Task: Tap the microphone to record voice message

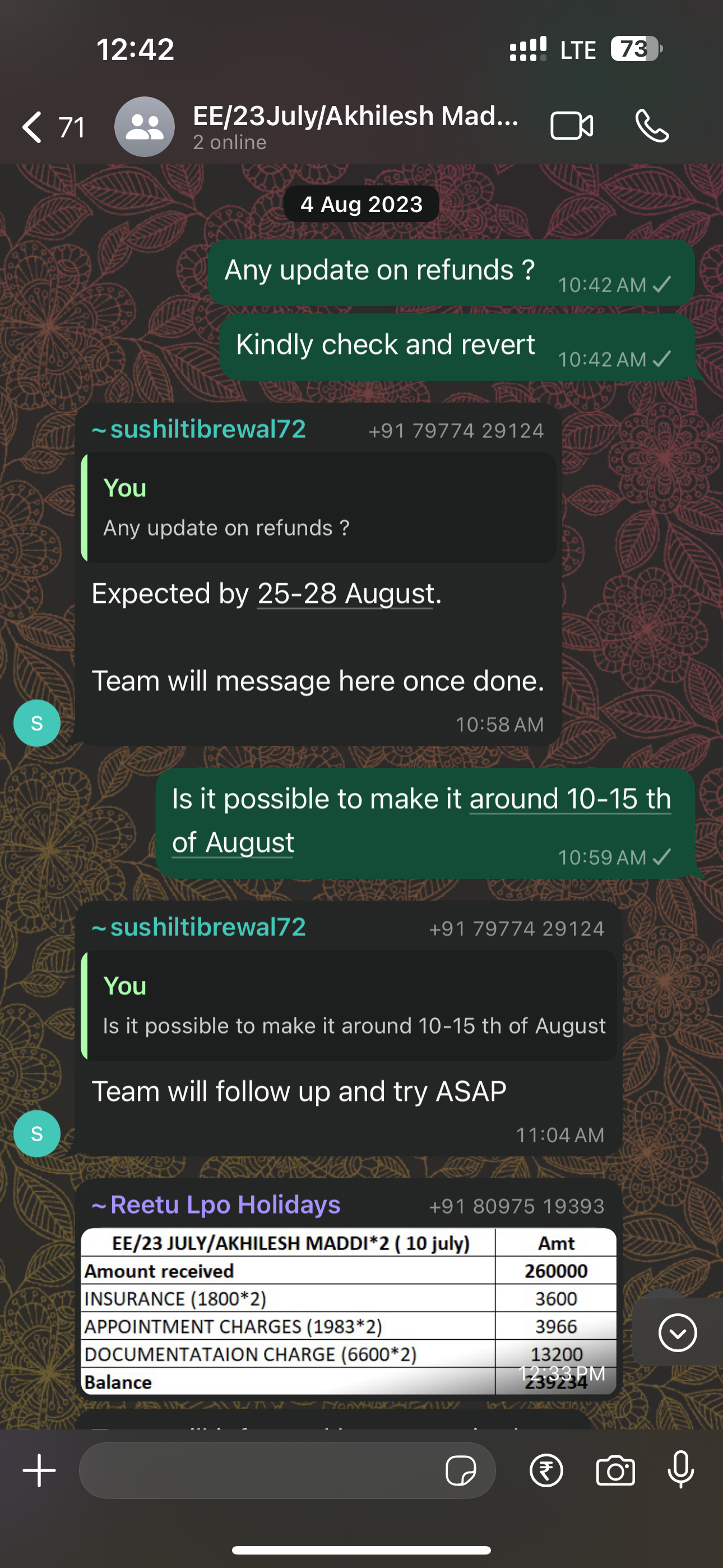Action: tap(680, 1470)
